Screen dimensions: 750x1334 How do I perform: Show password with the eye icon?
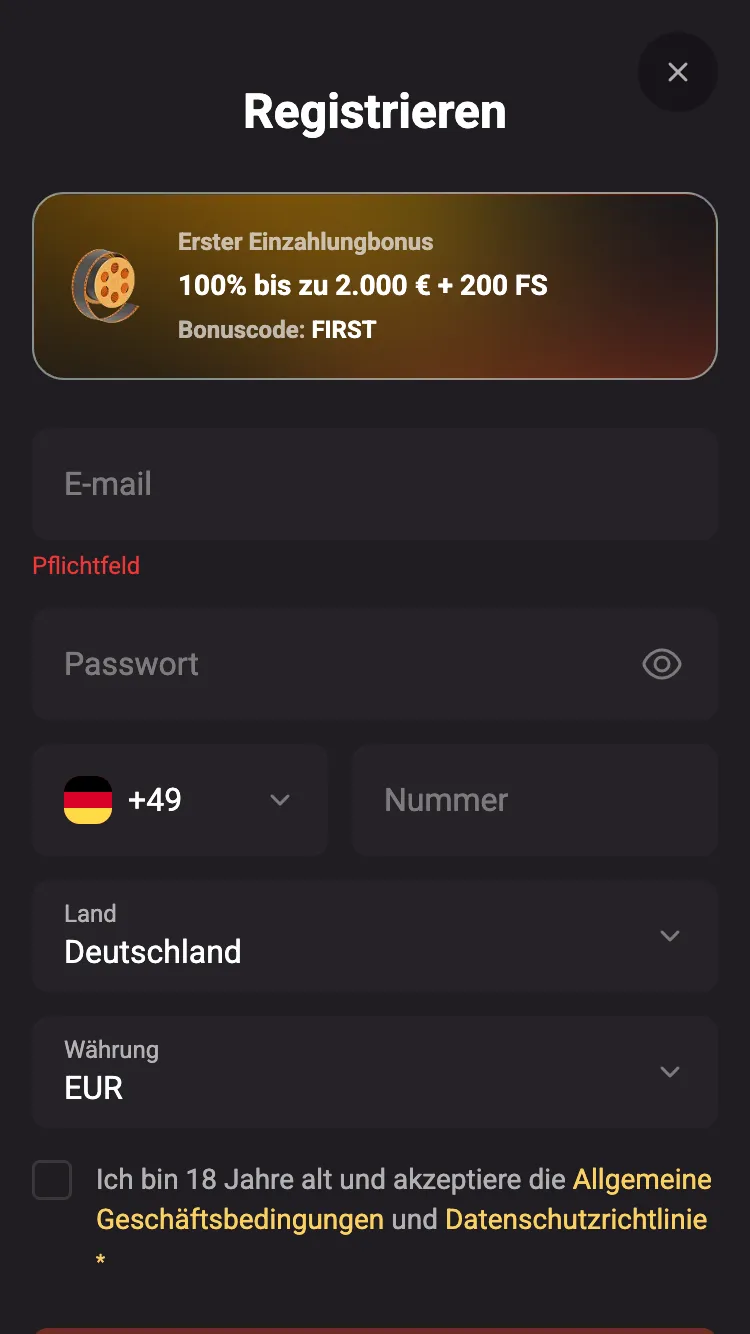[662, 664]
